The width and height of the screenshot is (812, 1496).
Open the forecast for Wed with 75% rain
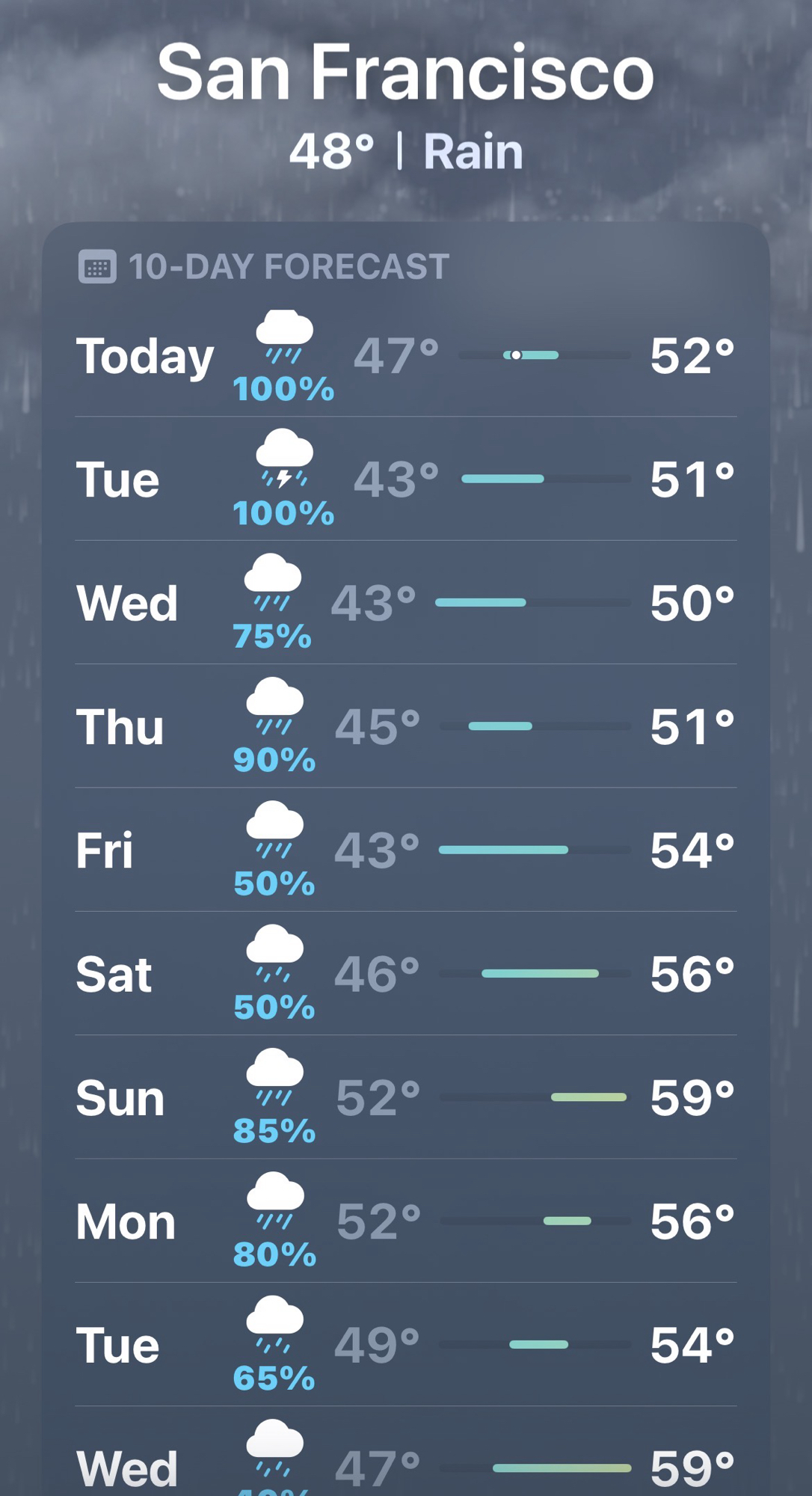tap(405, 603)
